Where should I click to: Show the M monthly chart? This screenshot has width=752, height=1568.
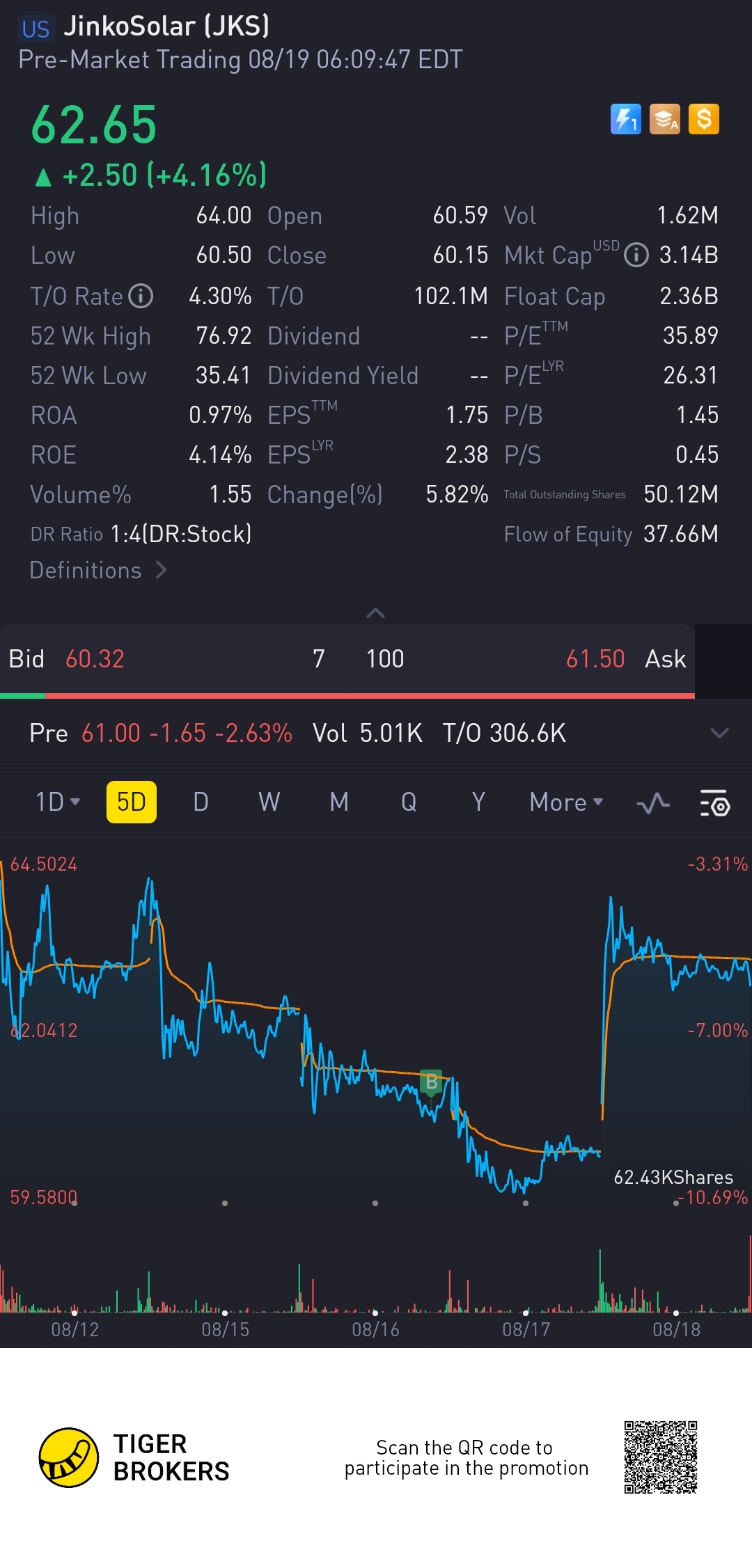(339, 802)
